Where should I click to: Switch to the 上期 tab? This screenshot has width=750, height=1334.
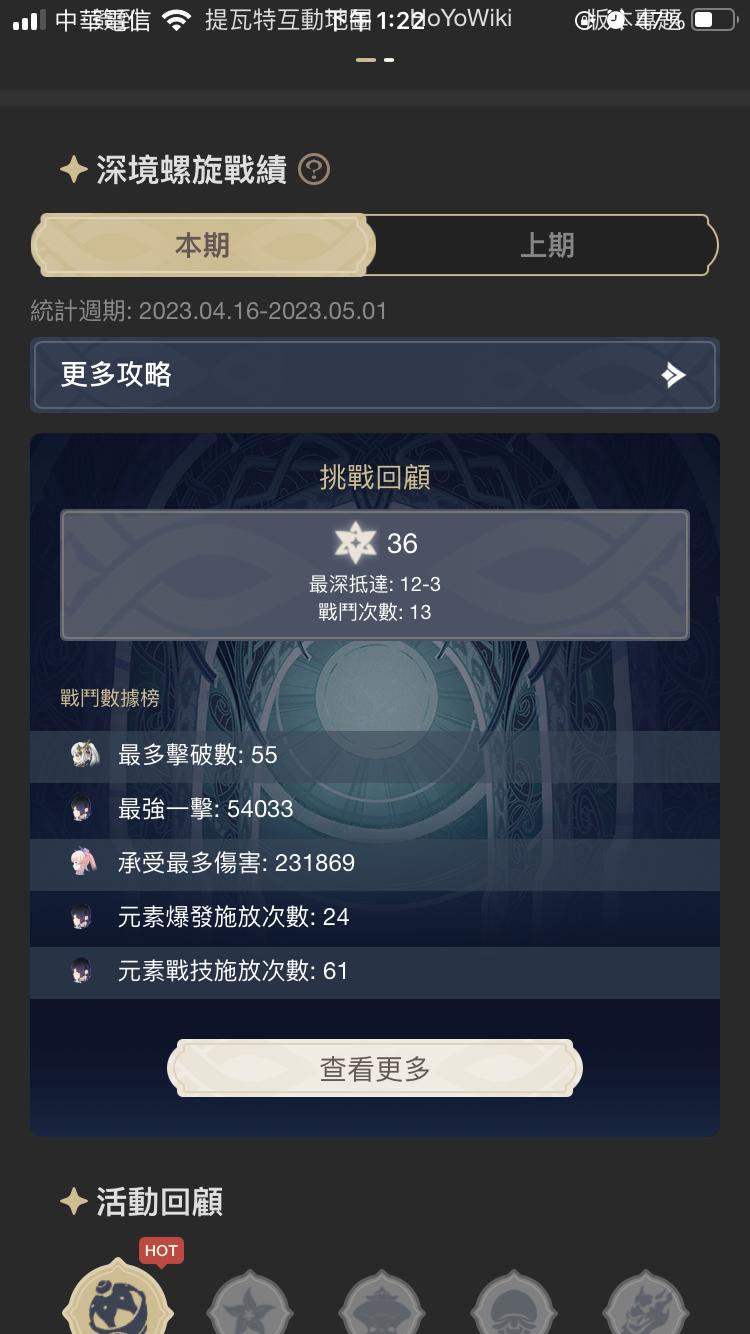pos(547,245)
